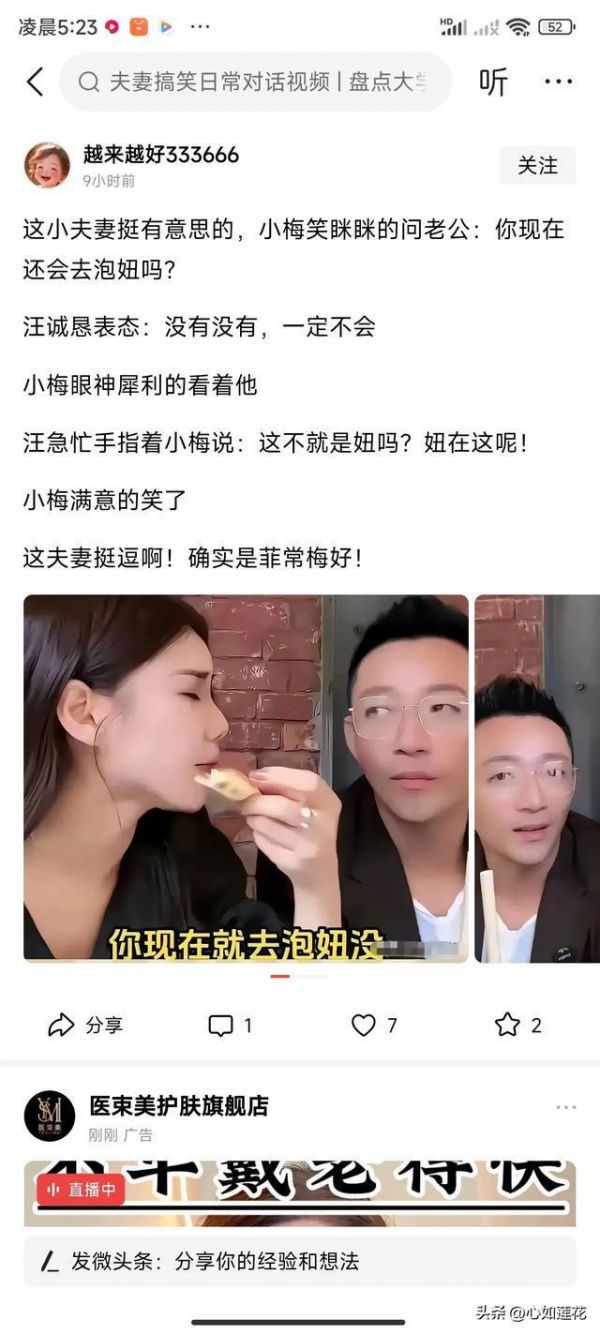600x1334 pixels.
Task: Open the second partially visible image
Action: pos(537,778)
